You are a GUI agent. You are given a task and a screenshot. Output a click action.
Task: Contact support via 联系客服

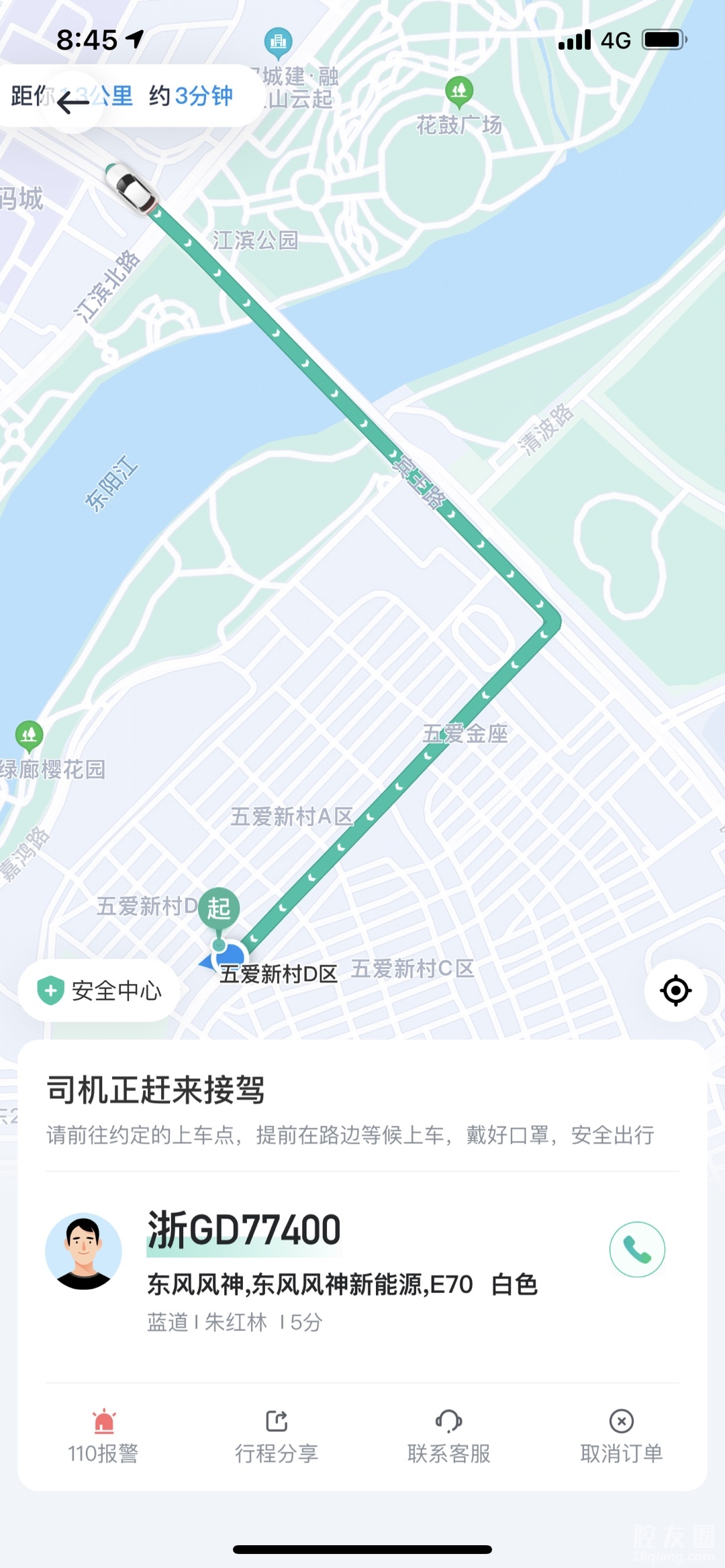tap(448, 1436)
